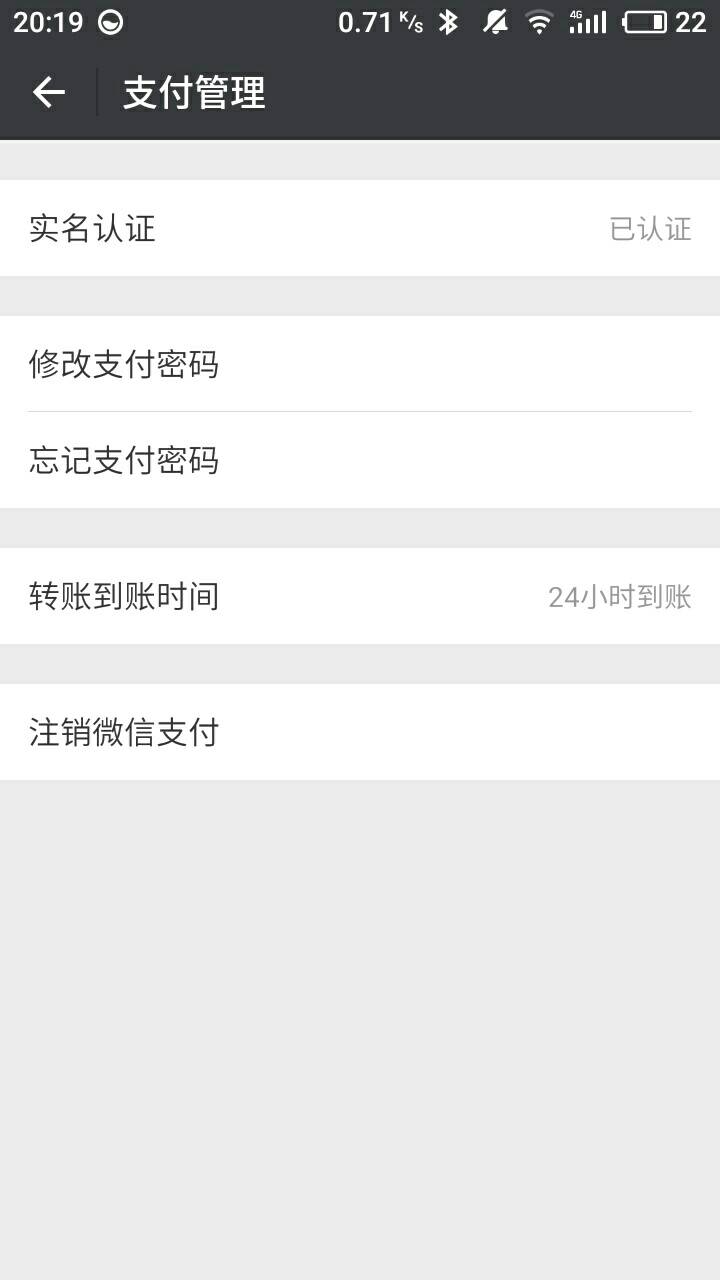The width and height of the screenshot is (720, 1280).
Task: Expand the transfer arrival time options row
Action: click(x=360, y=596)
